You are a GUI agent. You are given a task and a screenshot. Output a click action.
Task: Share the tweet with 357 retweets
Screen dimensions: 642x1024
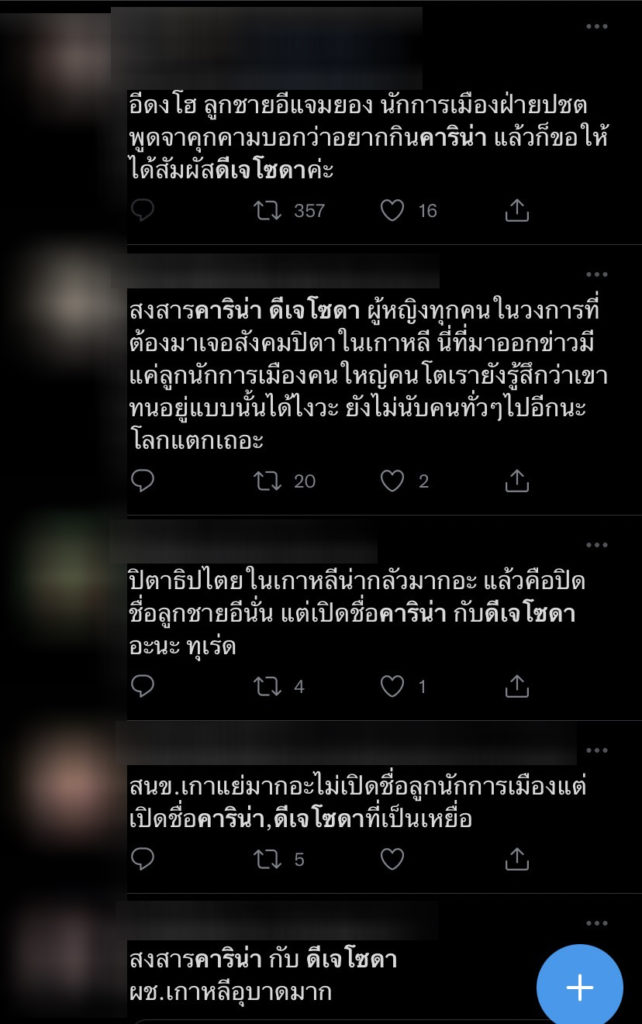[516, 210]
